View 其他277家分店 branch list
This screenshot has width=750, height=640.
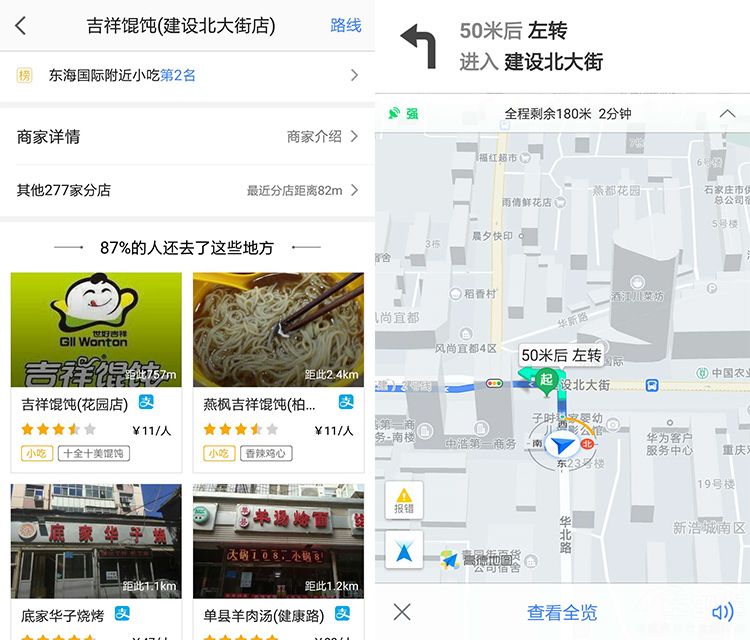pos(187,190)
